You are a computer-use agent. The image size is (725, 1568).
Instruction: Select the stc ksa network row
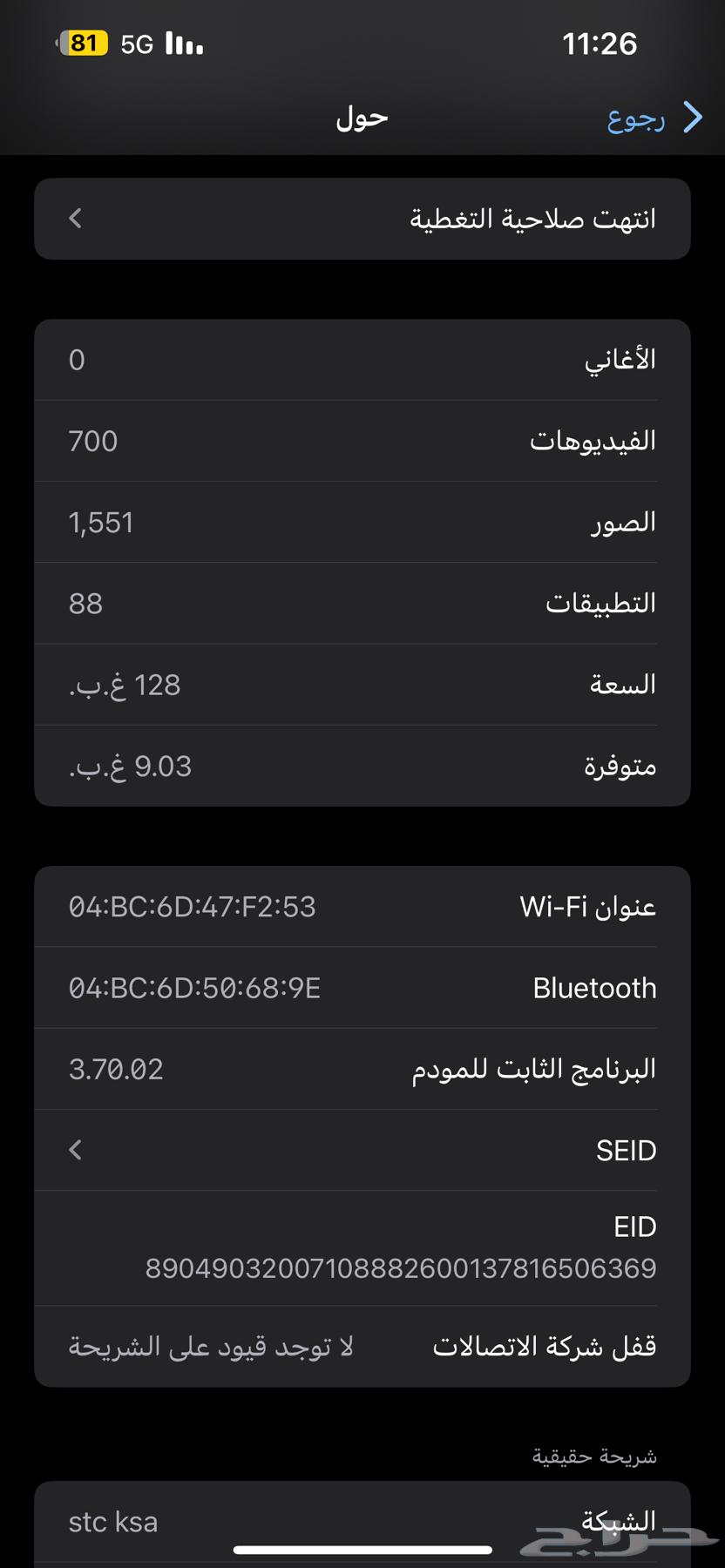tap(362, 1521)
